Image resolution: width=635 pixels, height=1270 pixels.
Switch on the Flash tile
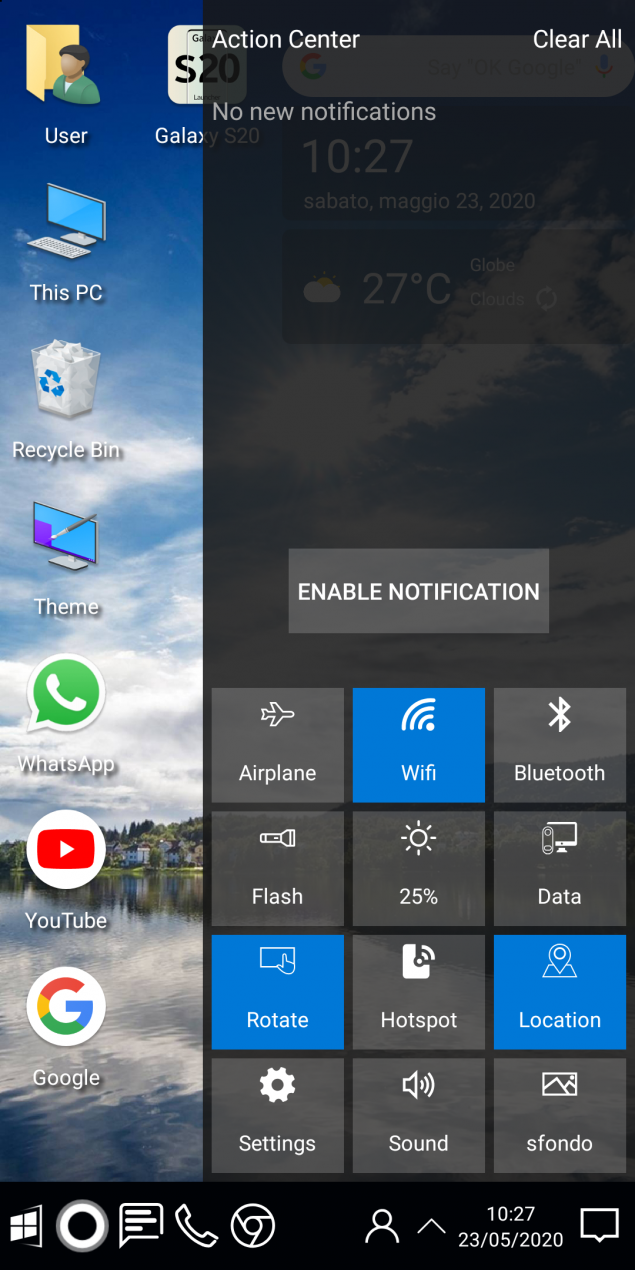277,868
